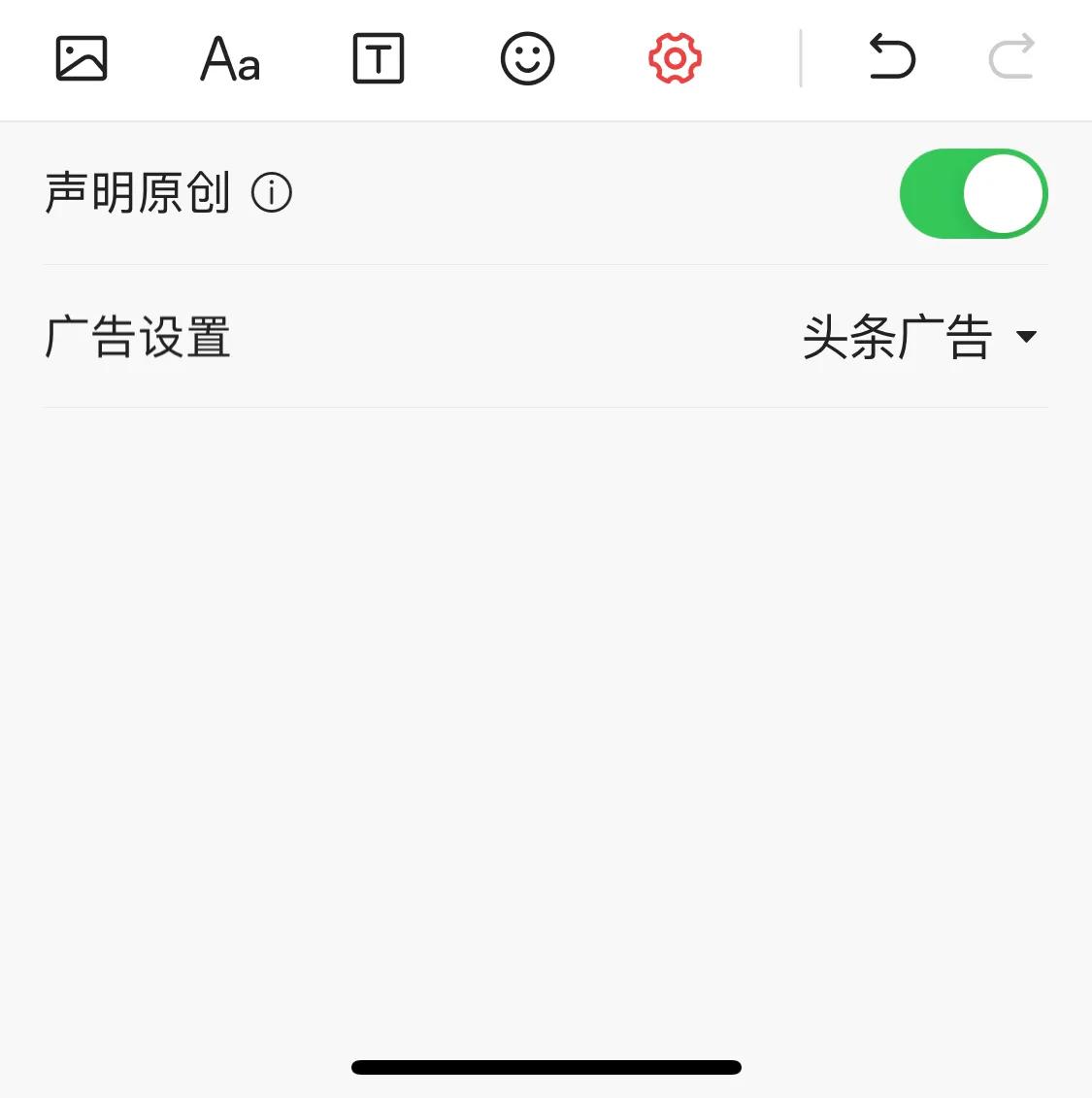Open the image insertion tool
Image resolution: width=1092 pixels, height=1098 pixels.
pyautogui.click(x=82, y=58)
